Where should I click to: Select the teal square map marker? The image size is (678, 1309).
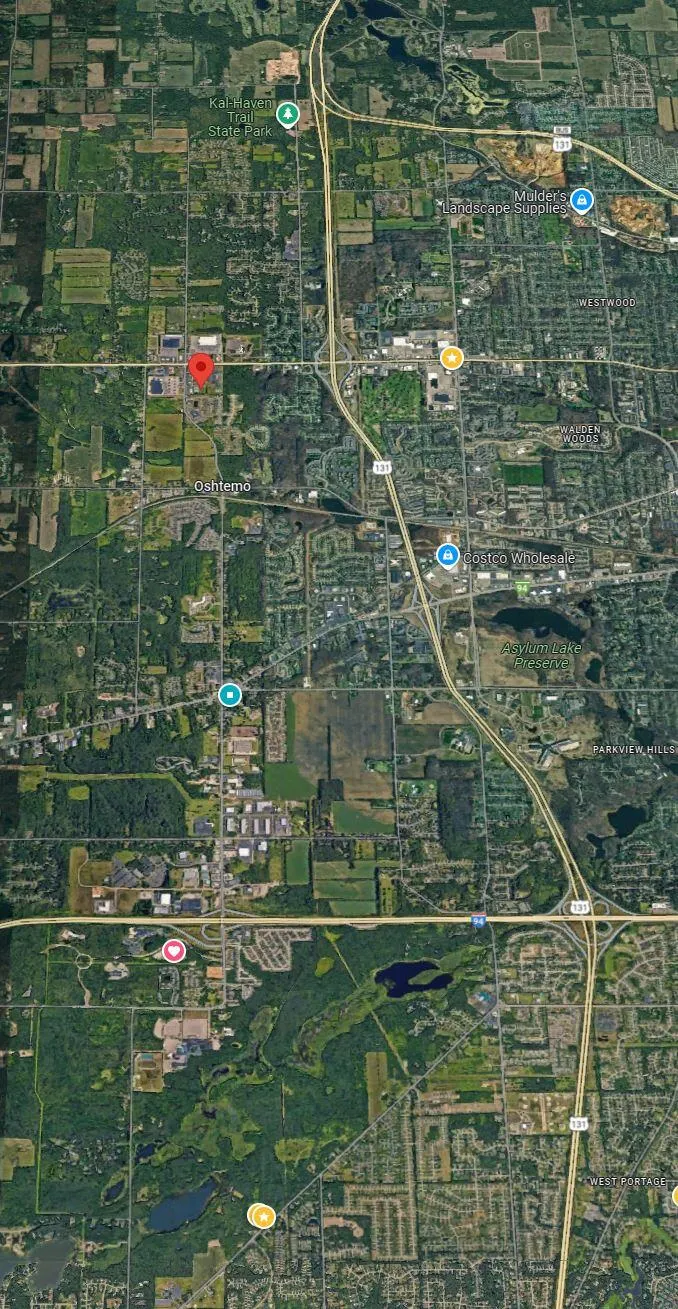pyautogui.click(x=231, y=694)
